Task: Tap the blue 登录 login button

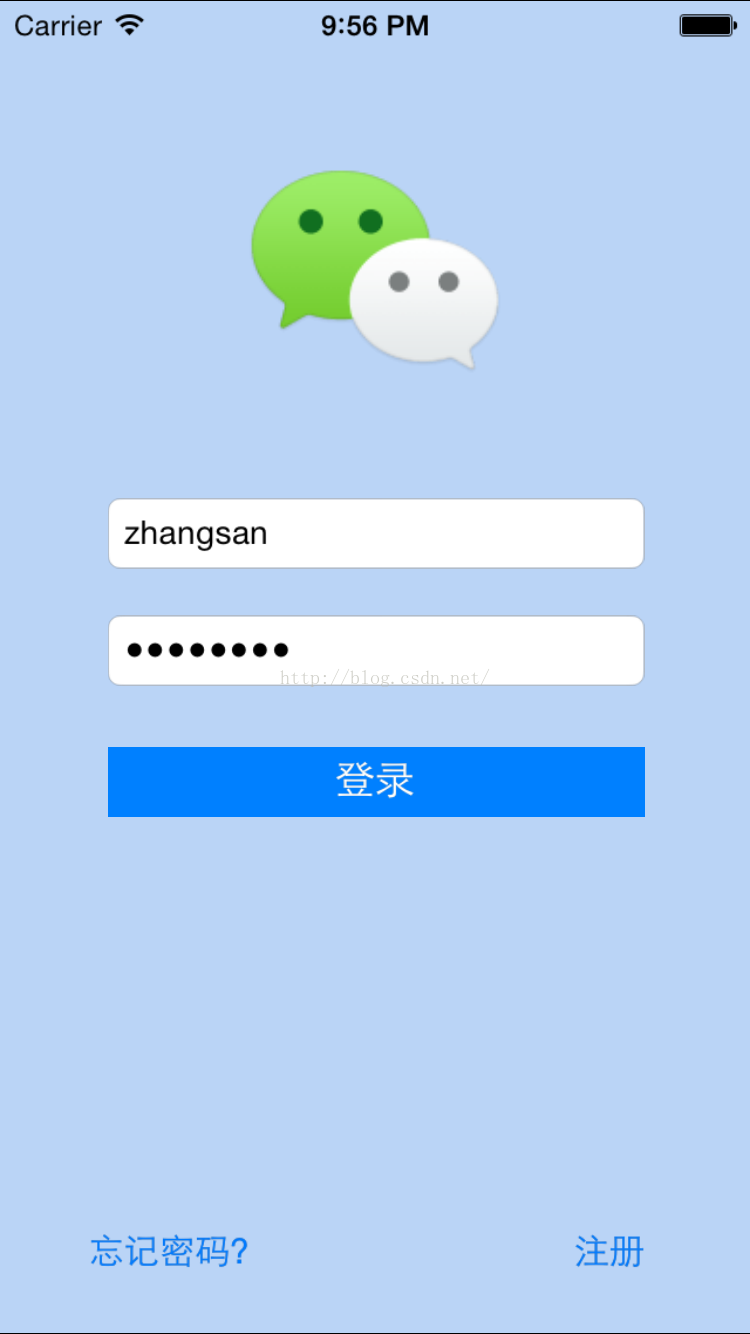Action: [x=376, y=781]
